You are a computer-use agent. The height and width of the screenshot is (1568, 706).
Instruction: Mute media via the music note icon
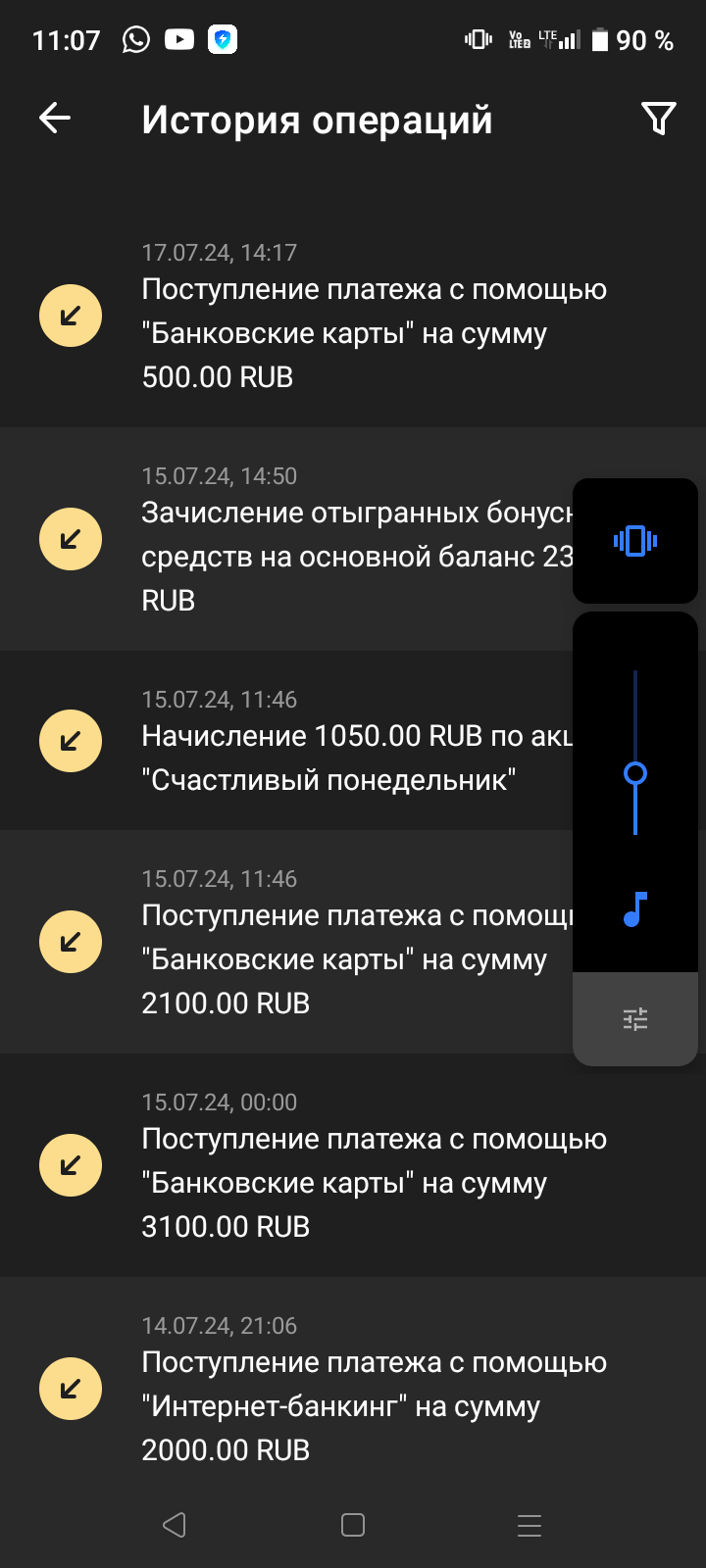pyautogui.click(x=635, y=909)
